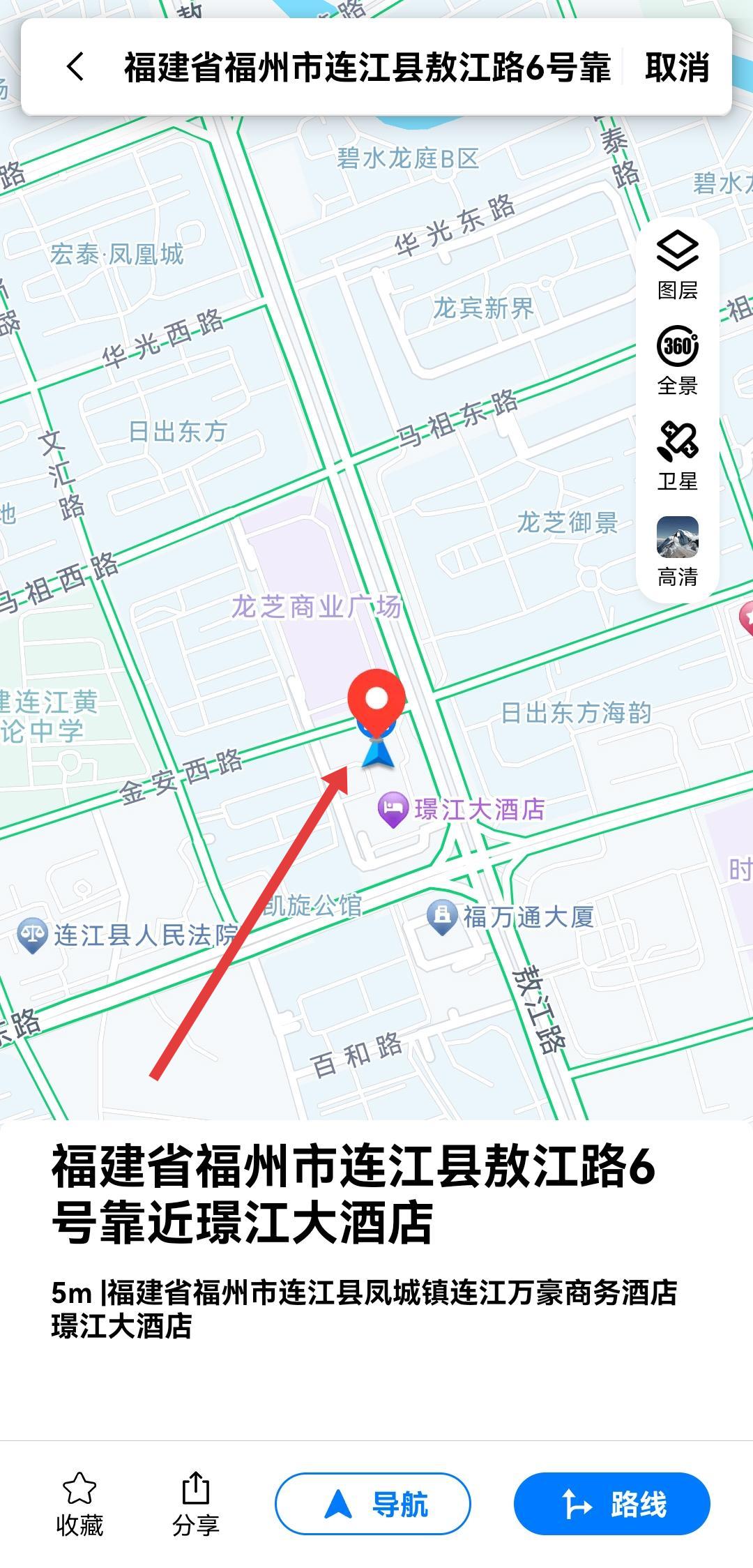Go back using the top arrow
The width and height of the screenshot is (753, 1568).
click(x=75, y=67)
